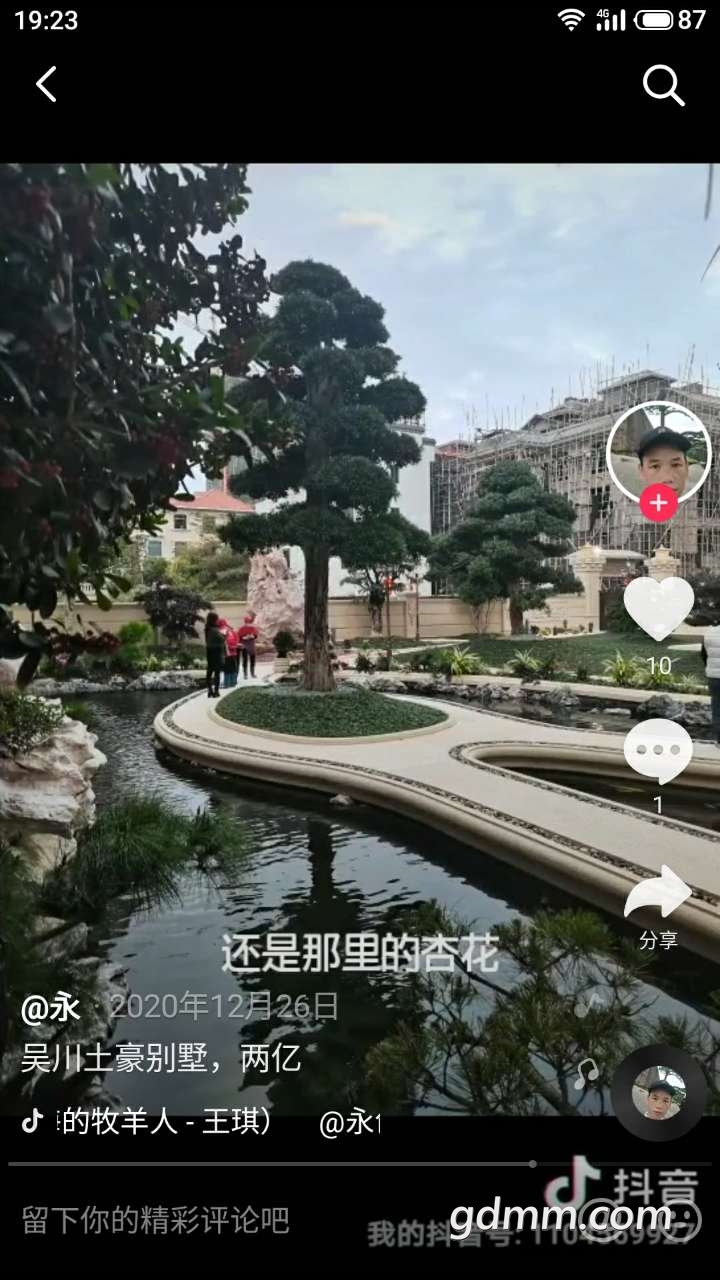
Task: Open the spinning music disc
Action: pyautogui.click(x=659, y=1093)
